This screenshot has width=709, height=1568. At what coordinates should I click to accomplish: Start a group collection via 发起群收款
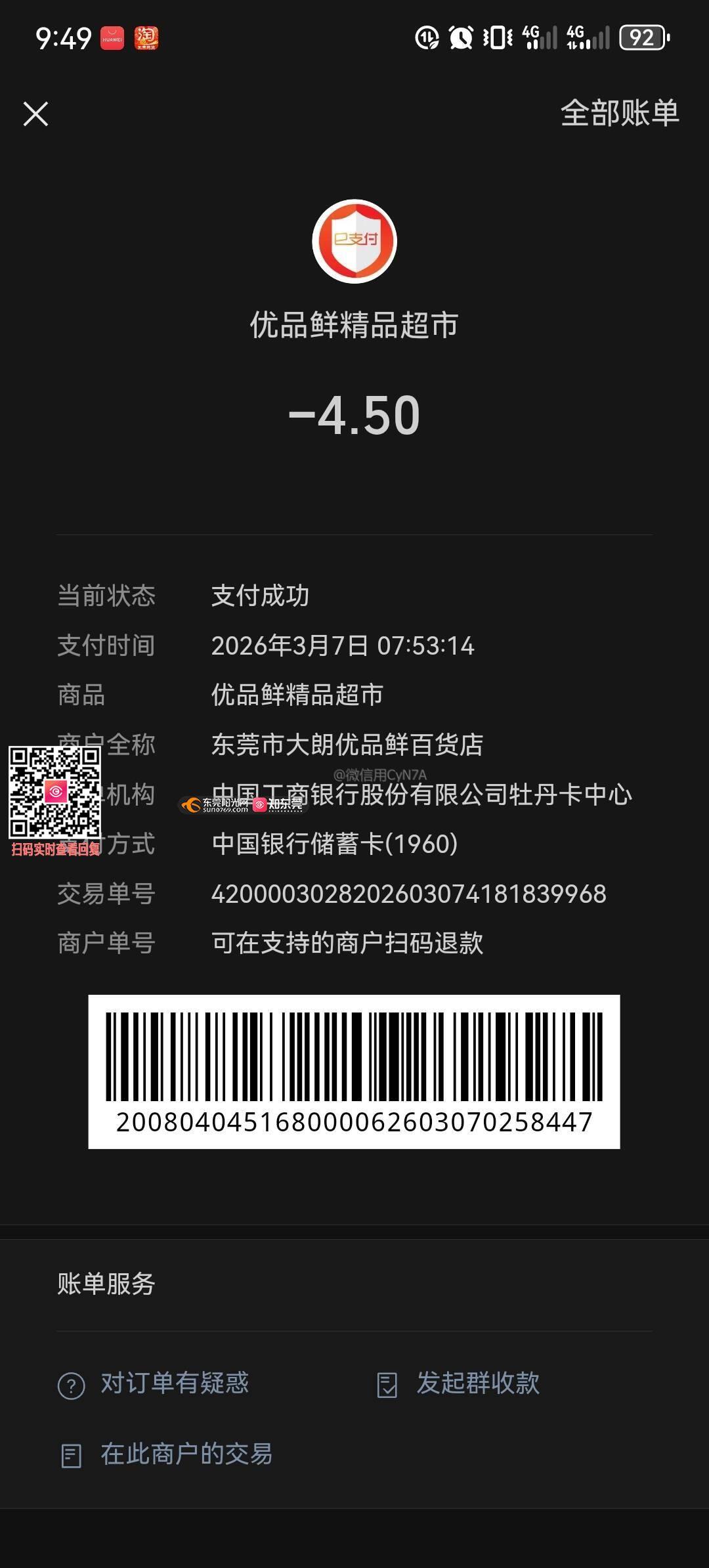click(x=458, y=1383)
